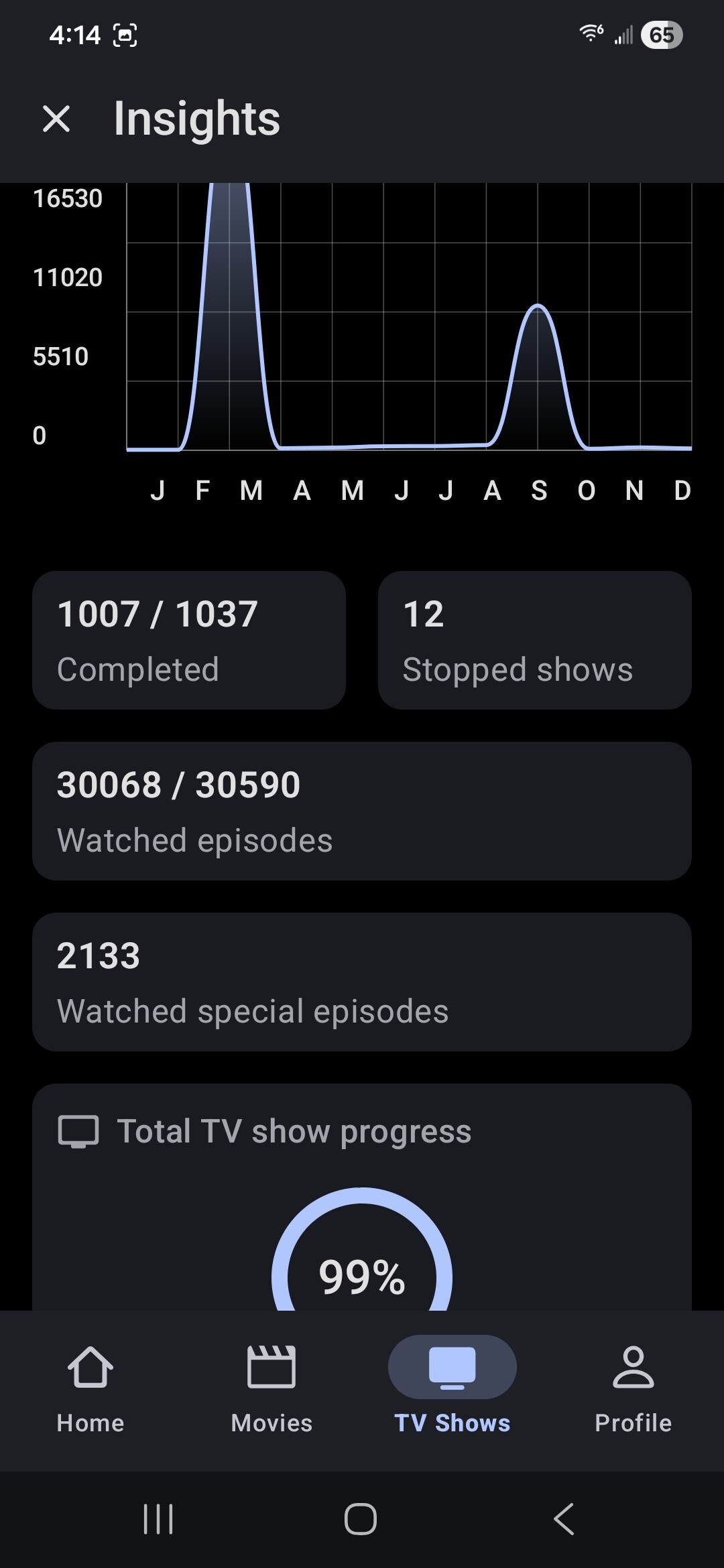Open the Movies tab

point(271,1388)
